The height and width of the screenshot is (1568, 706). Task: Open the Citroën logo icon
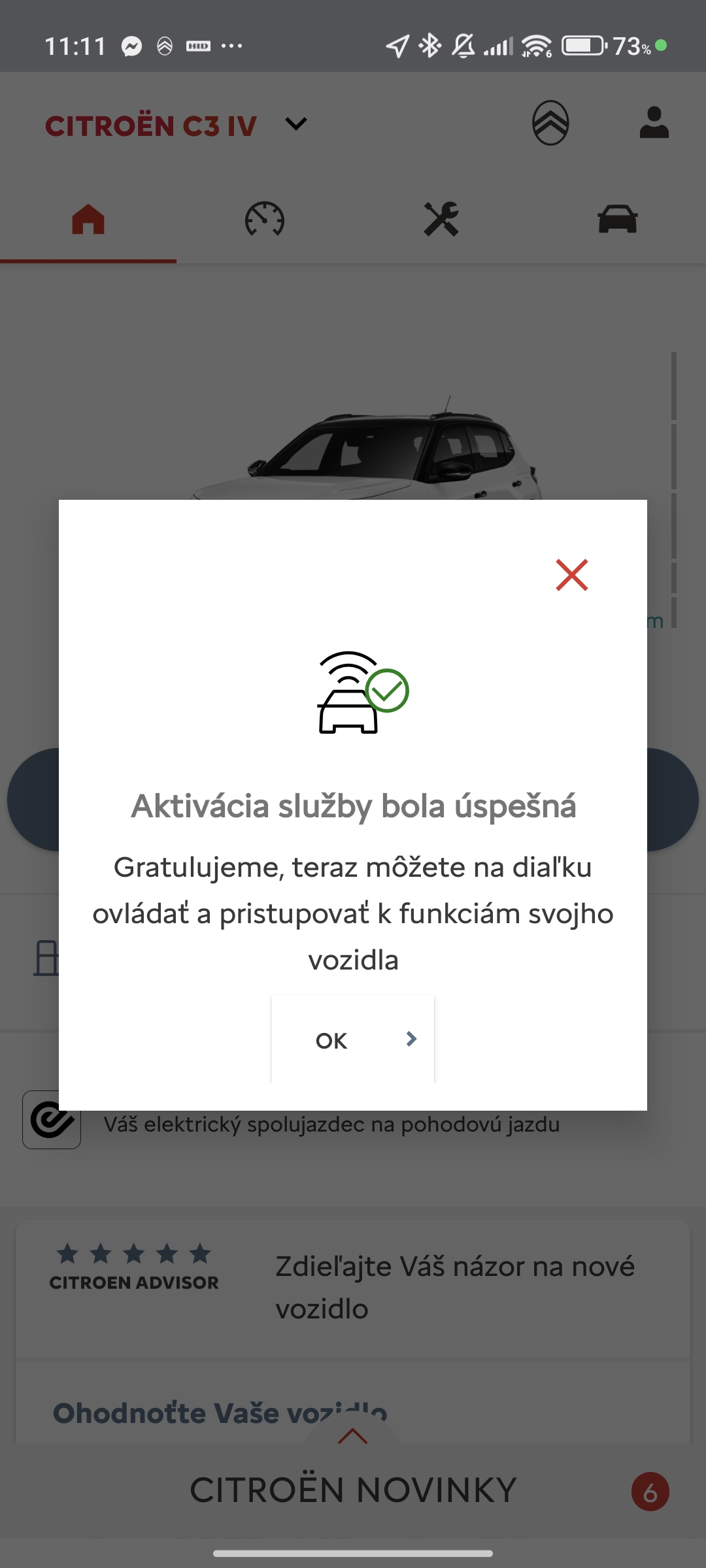[x=550, y=123]
